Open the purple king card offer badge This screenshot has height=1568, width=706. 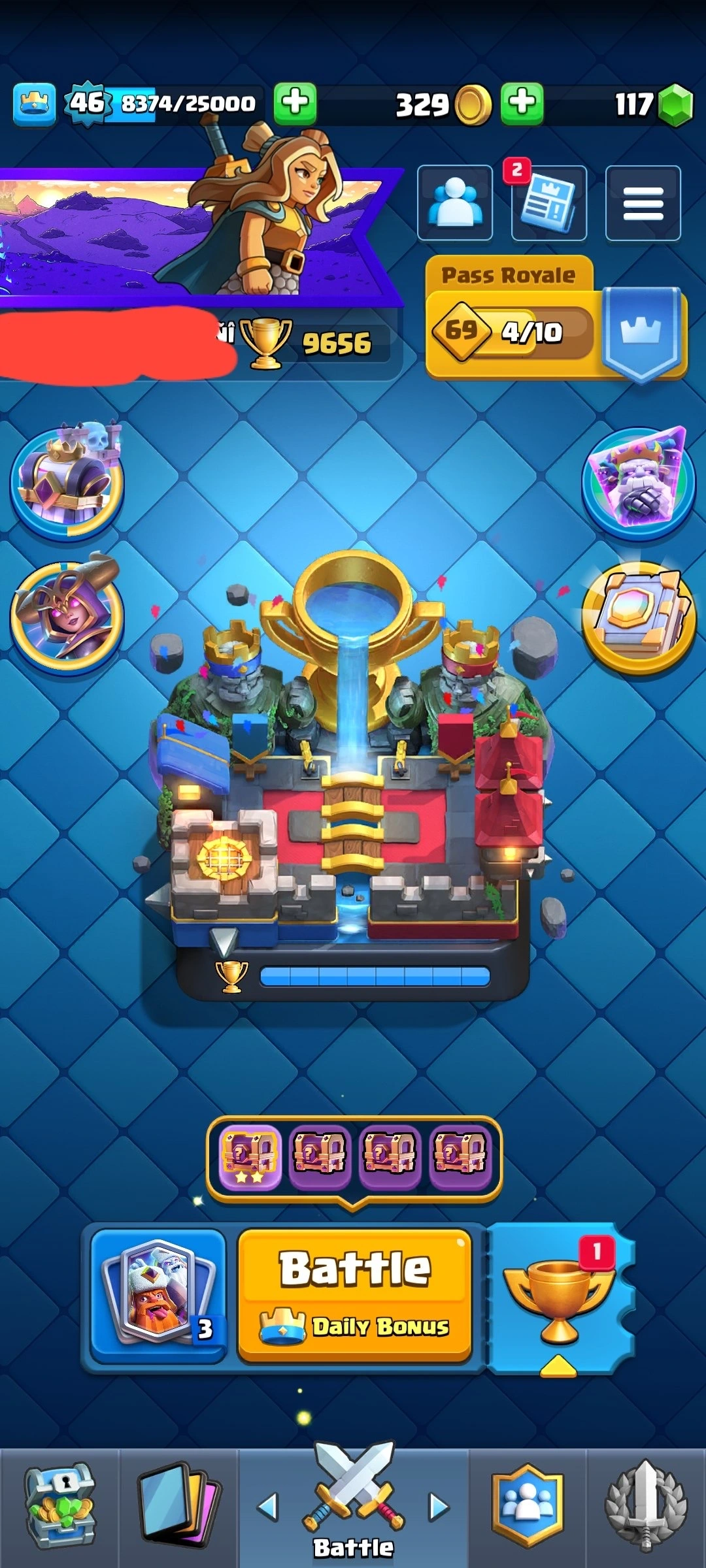[638, 482]
